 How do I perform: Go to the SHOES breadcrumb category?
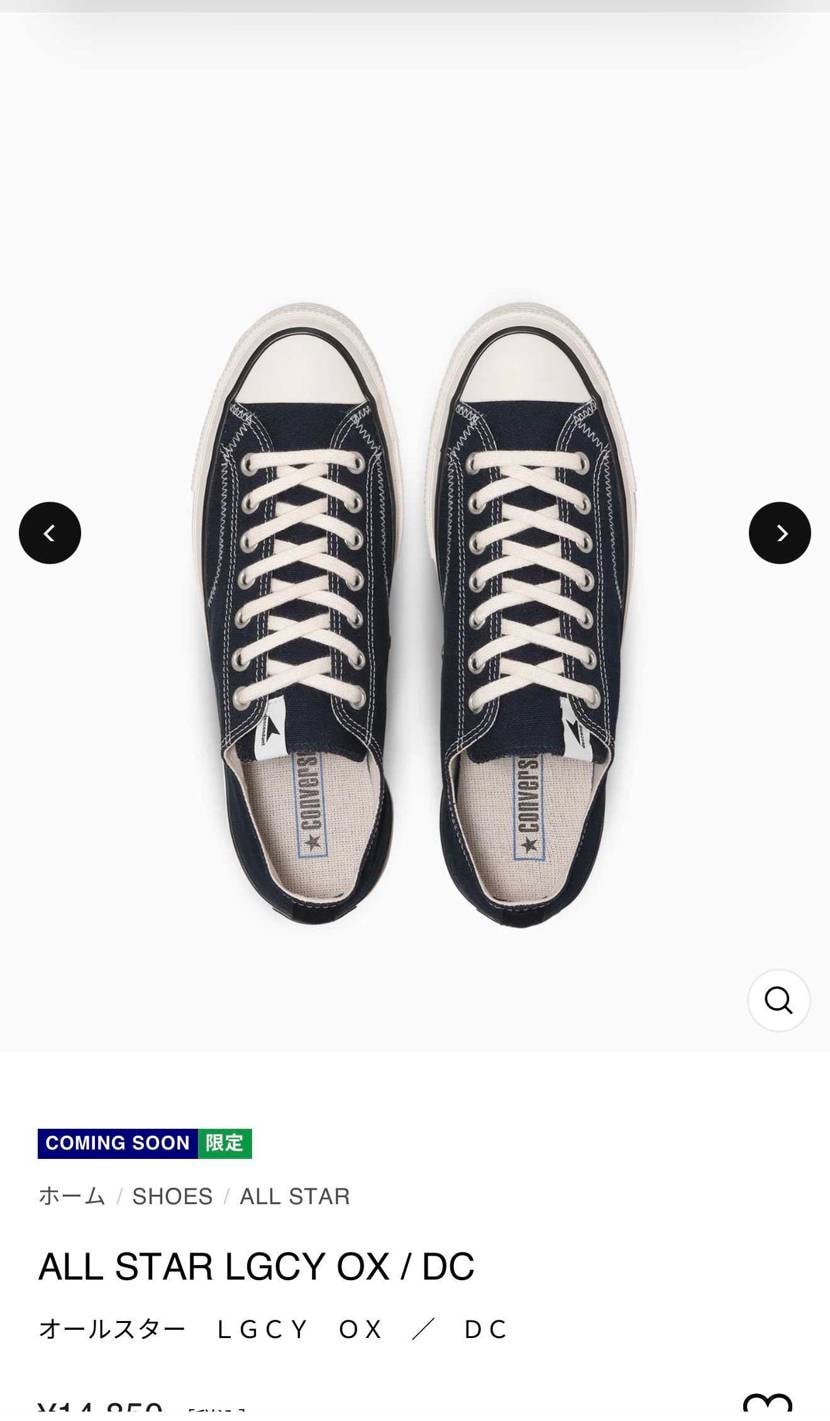coord(172,1196)
